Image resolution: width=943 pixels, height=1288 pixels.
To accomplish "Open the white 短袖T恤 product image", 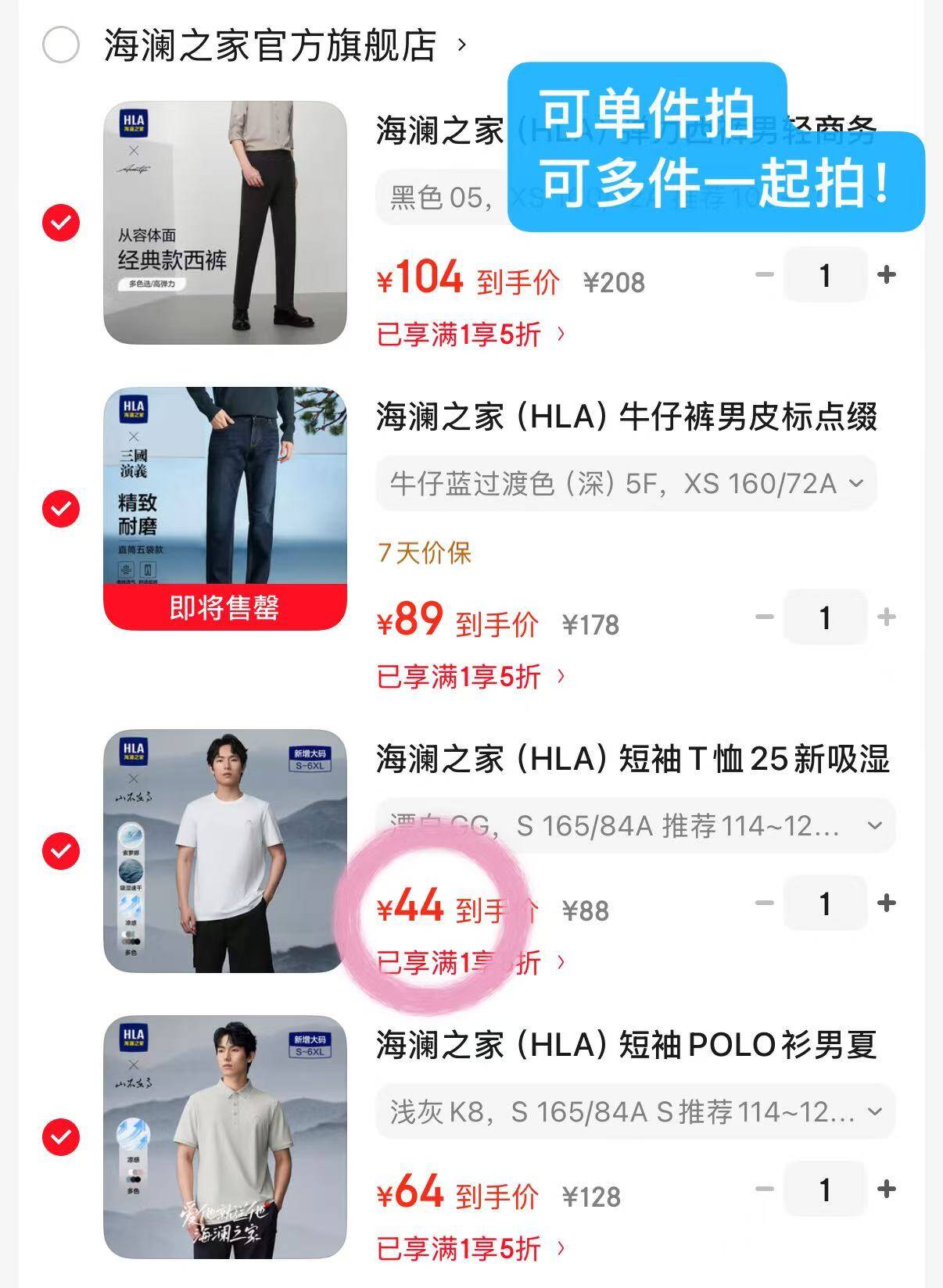I will coord(225,850).
